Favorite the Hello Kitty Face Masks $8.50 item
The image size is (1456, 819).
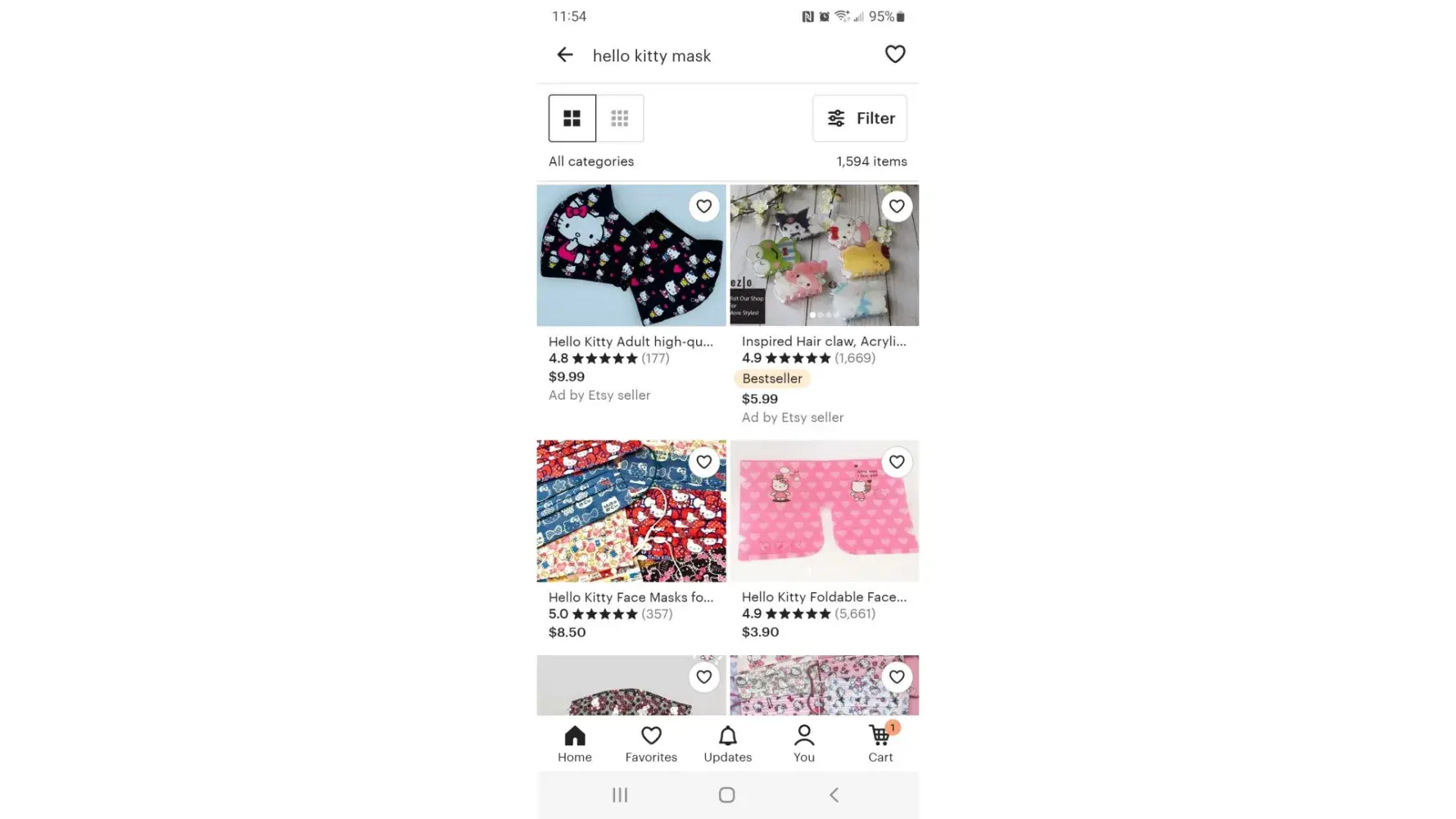pyautogui.click(x=703, y=462)
